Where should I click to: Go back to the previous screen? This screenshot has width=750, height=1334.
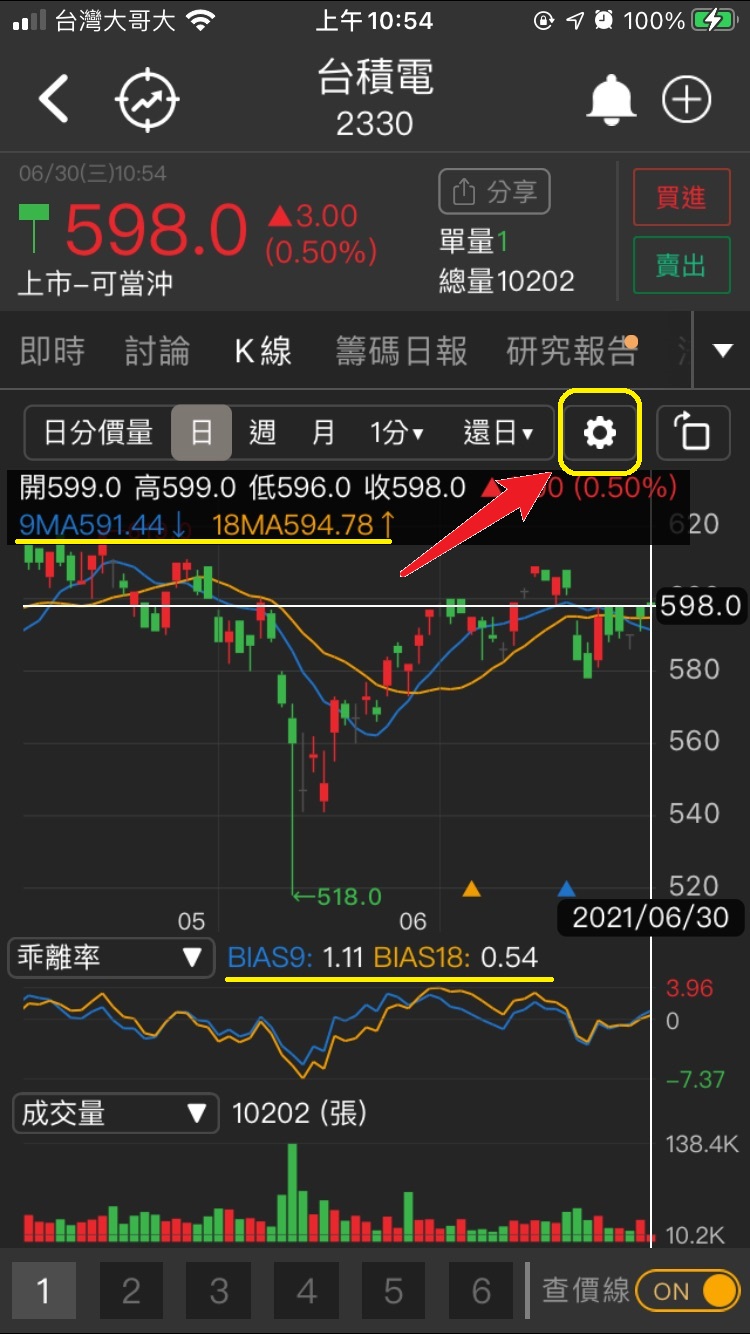tap(54, 100)
